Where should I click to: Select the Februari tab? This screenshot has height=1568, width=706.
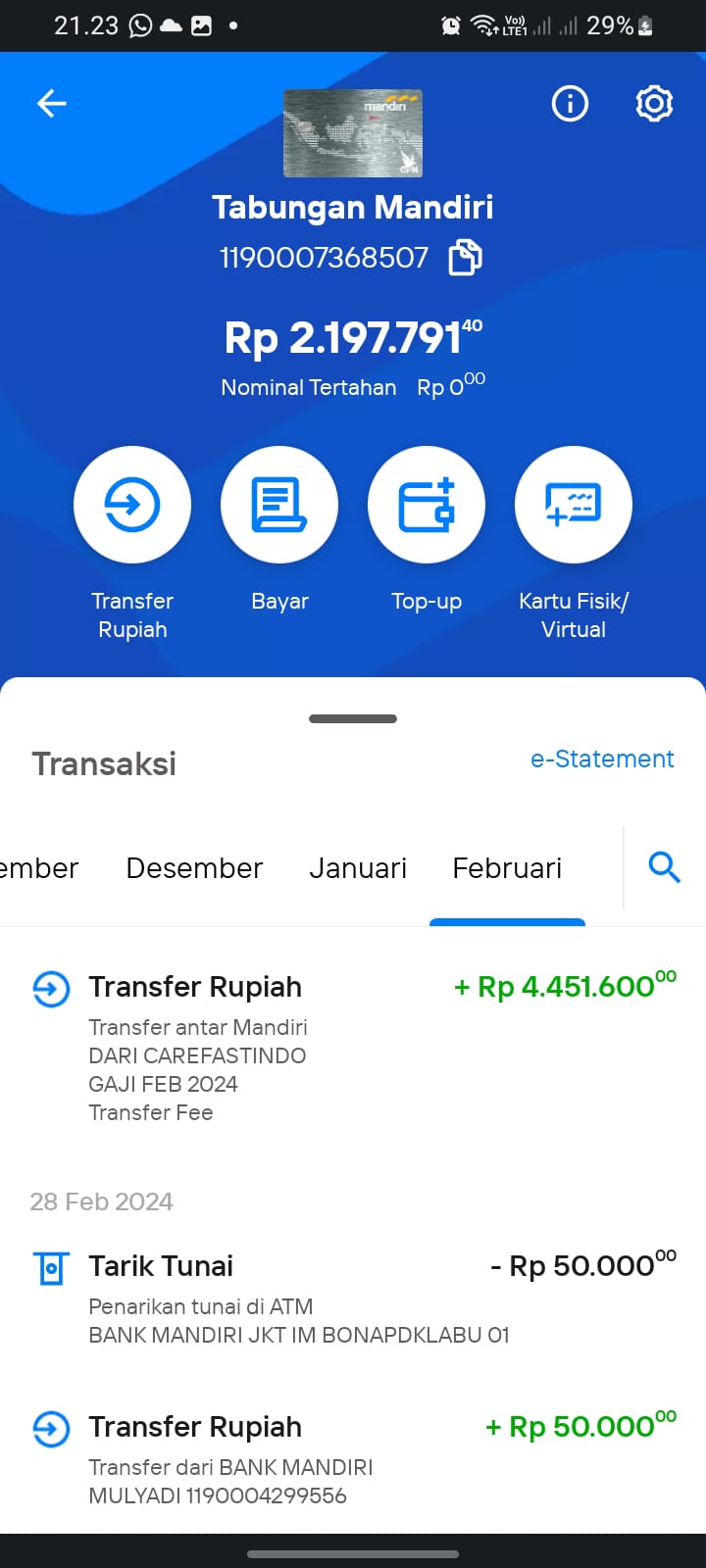pos(507,868)
